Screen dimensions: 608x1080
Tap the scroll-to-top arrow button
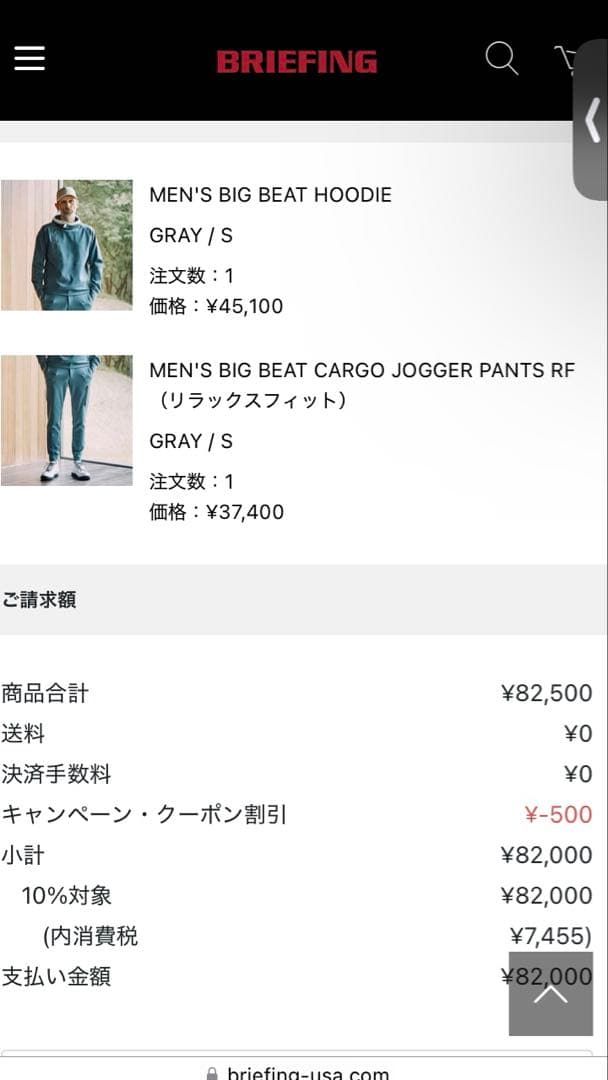(x=550, y=993)
